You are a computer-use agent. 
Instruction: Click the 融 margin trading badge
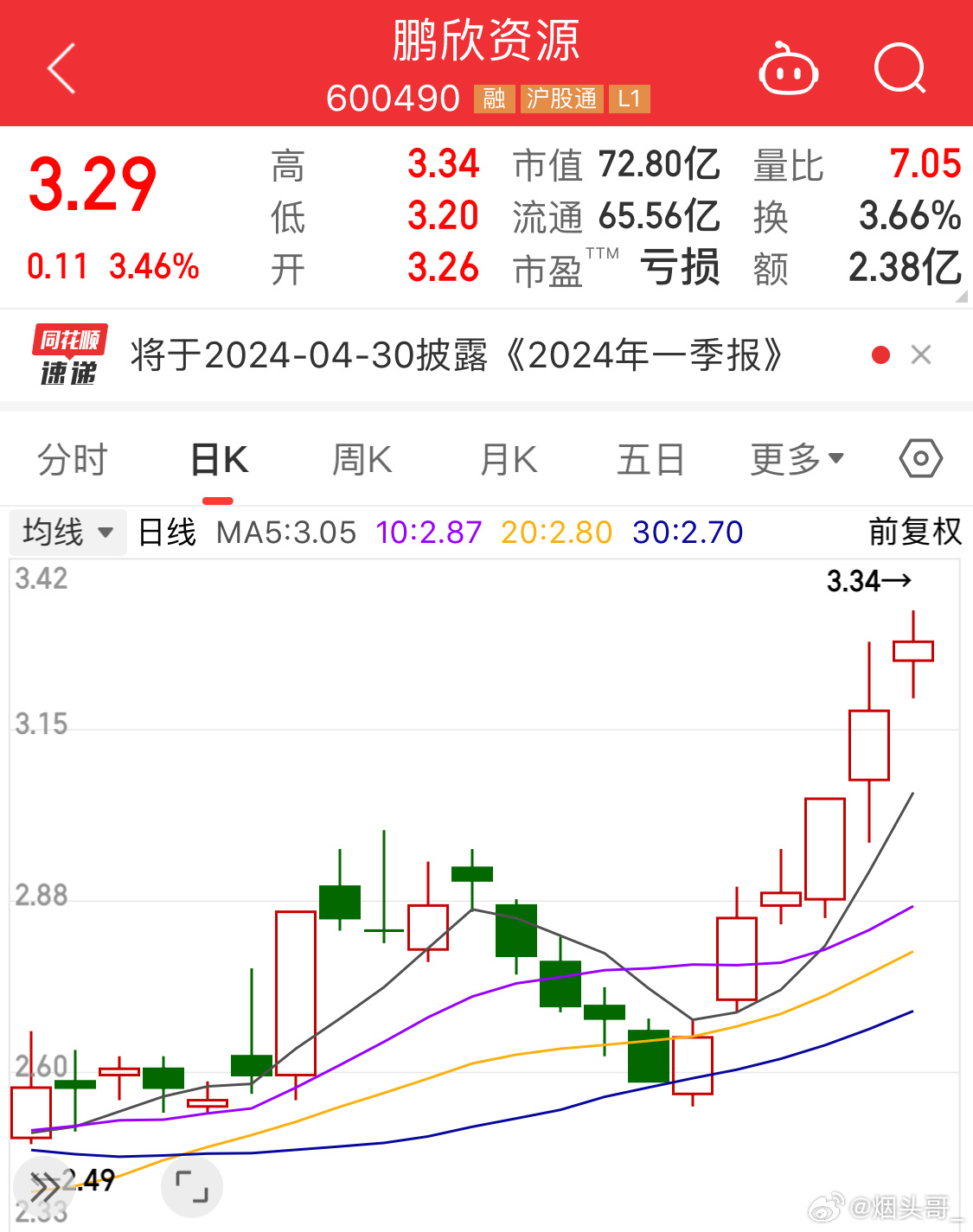click(494, 99)
